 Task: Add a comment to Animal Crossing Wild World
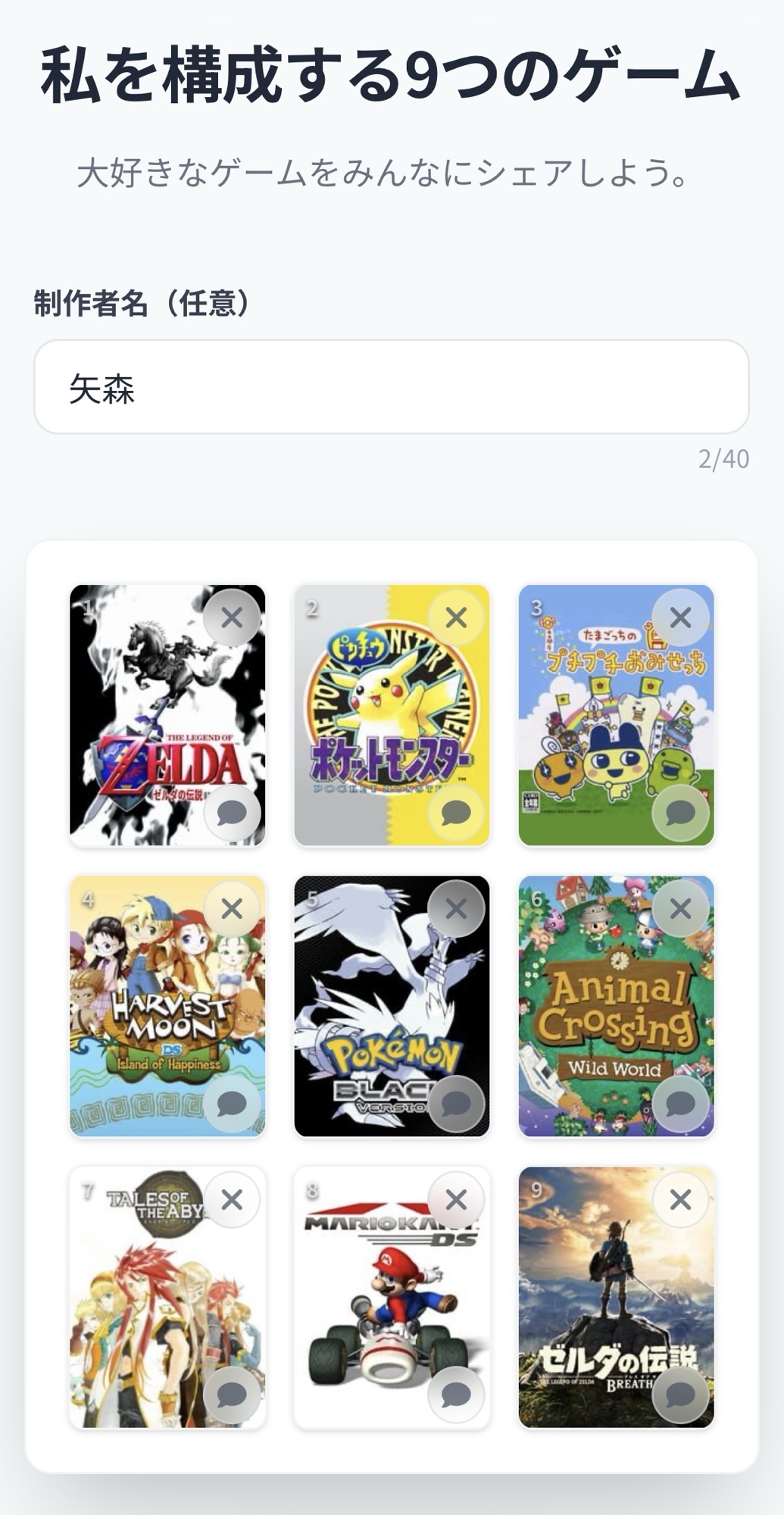coord(680,1104)
